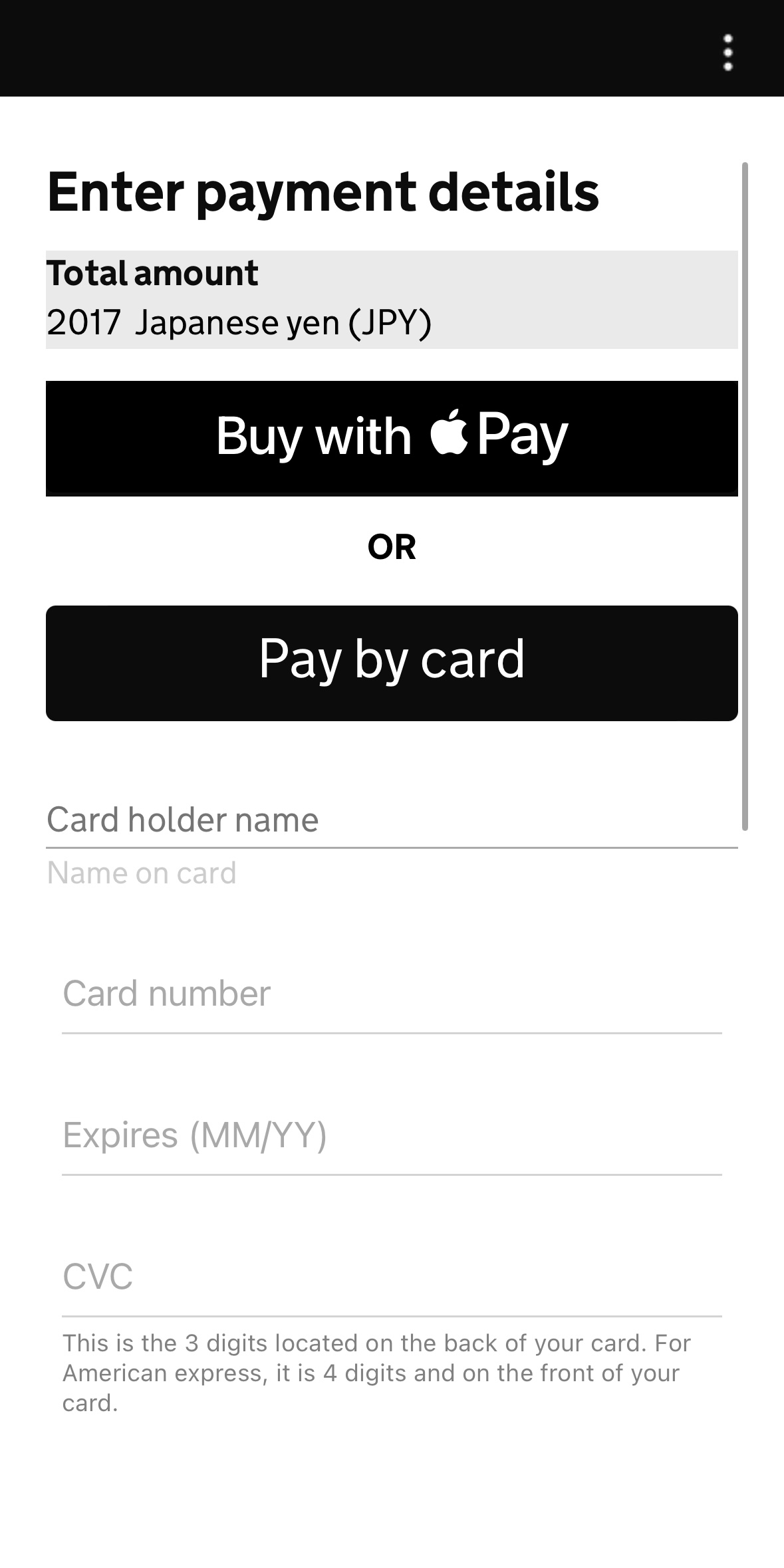Screen dimensions: 784x1568
Task: Open the three-dot overflow menu
Action: (x=728, y=53)
